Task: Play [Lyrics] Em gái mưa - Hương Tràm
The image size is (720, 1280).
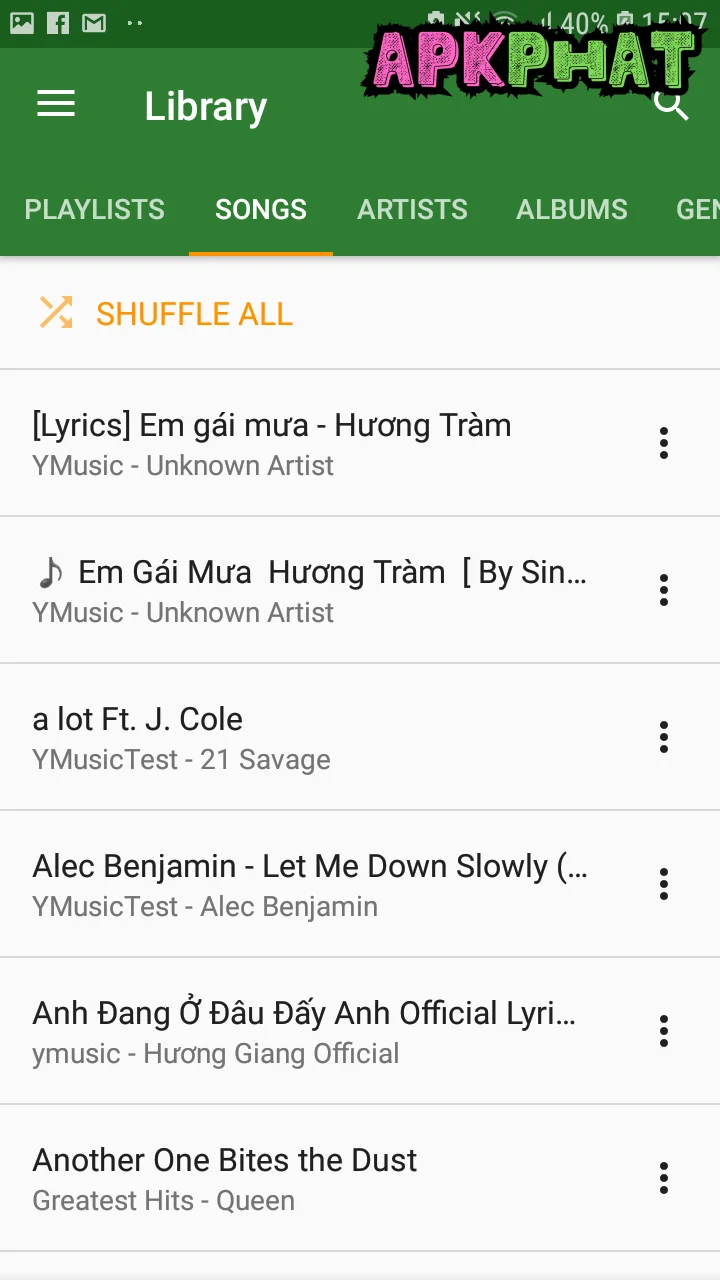Action: (300, 443)
